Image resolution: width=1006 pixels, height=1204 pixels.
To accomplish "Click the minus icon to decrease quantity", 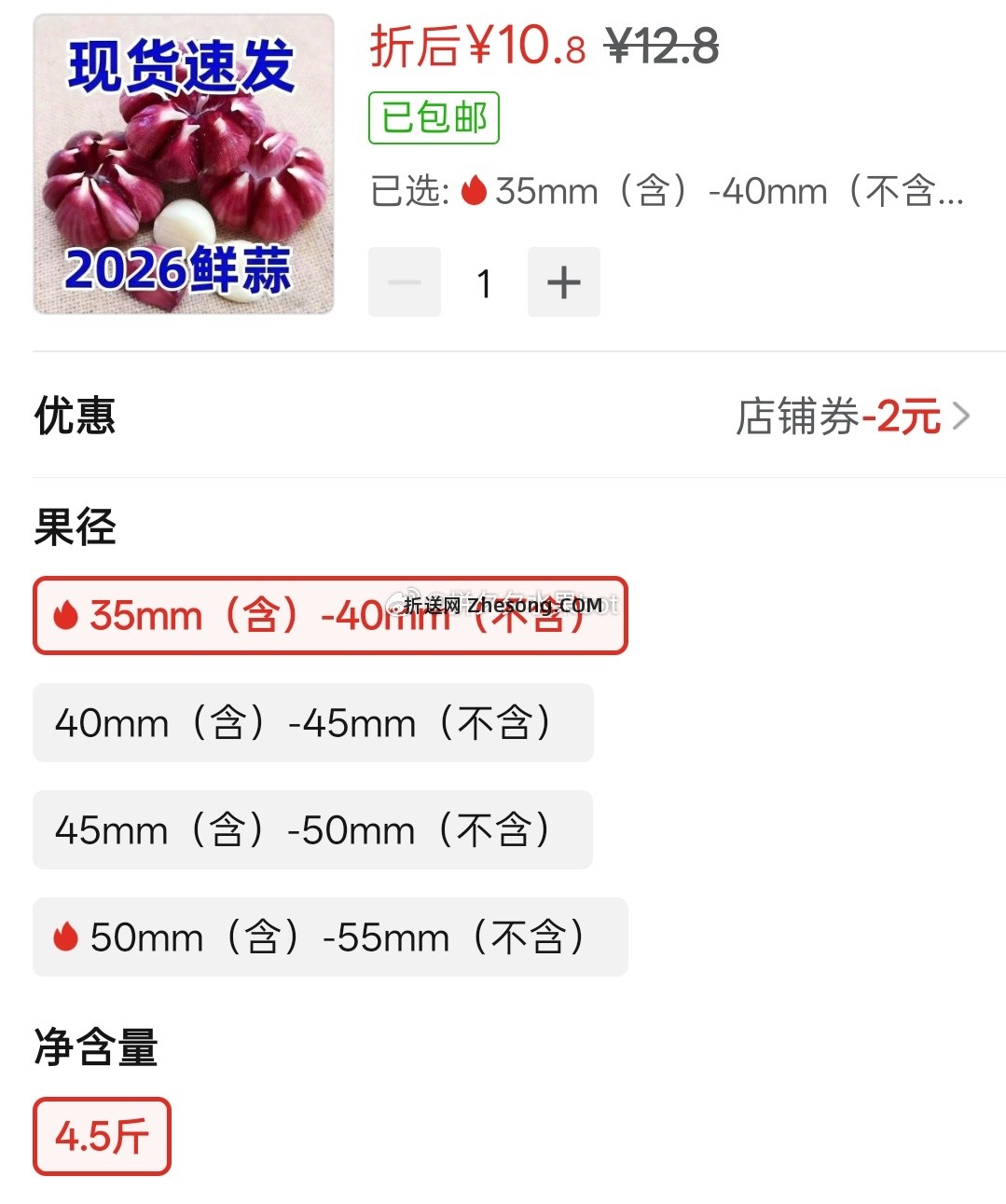I will click(404, 281).
